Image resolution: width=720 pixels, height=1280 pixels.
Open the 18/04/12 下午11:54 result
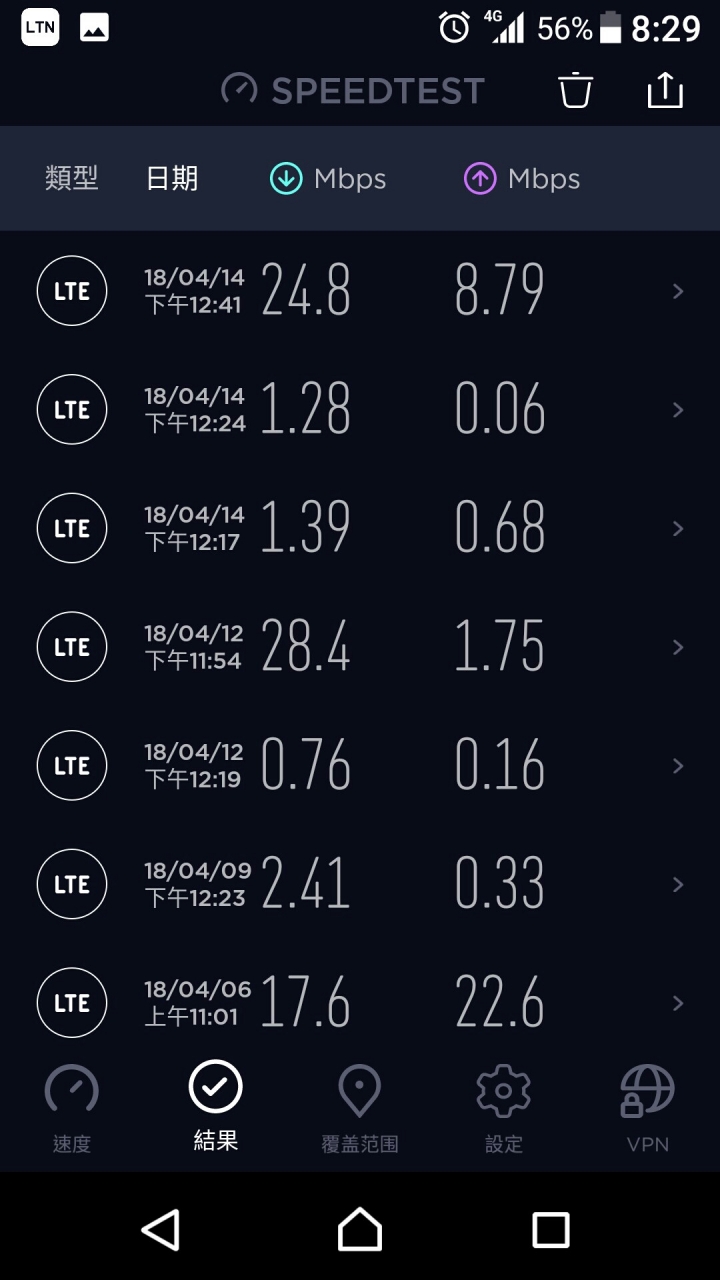click(360, 647)
